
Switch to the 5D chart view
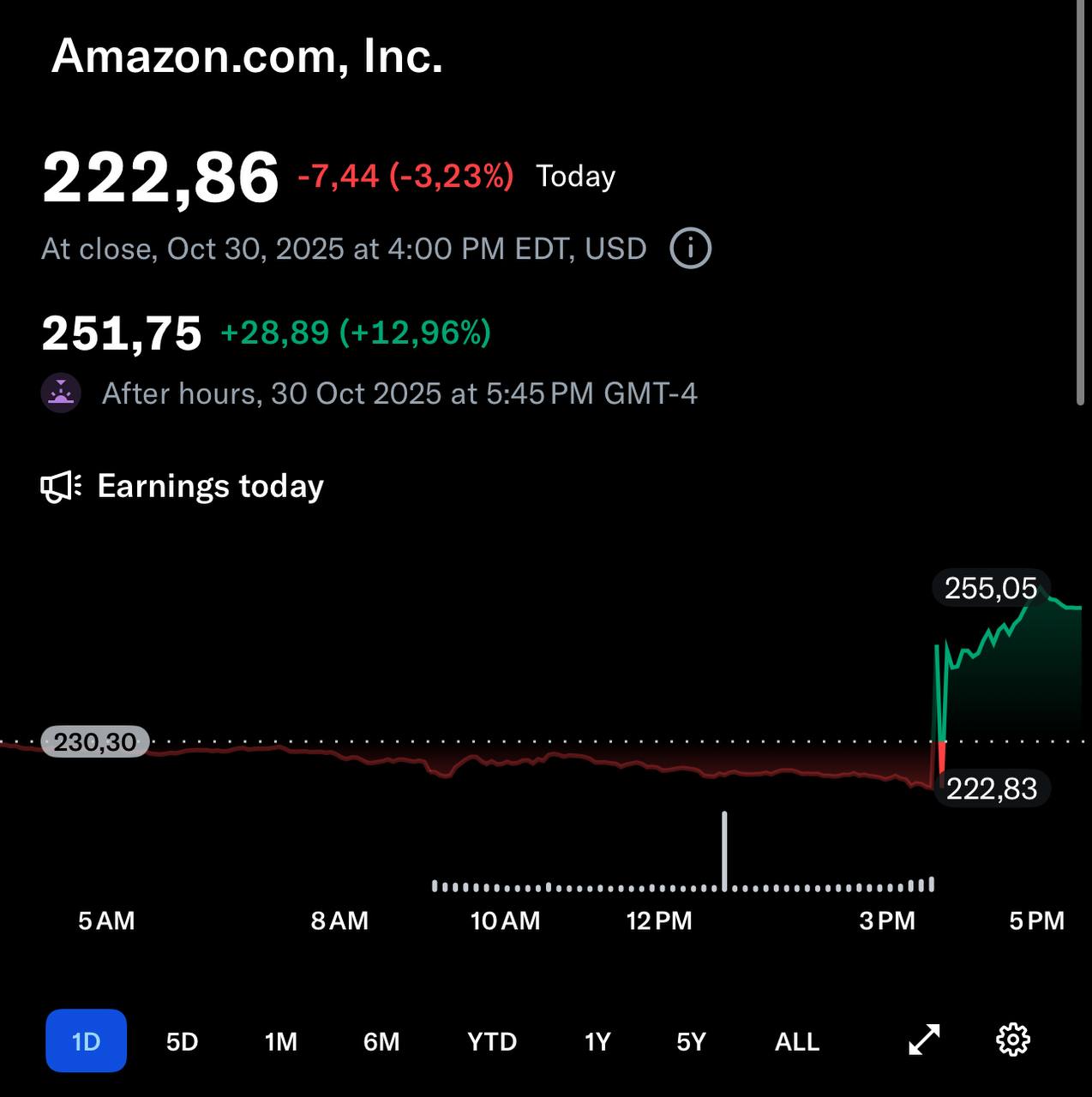(183, 1041)
